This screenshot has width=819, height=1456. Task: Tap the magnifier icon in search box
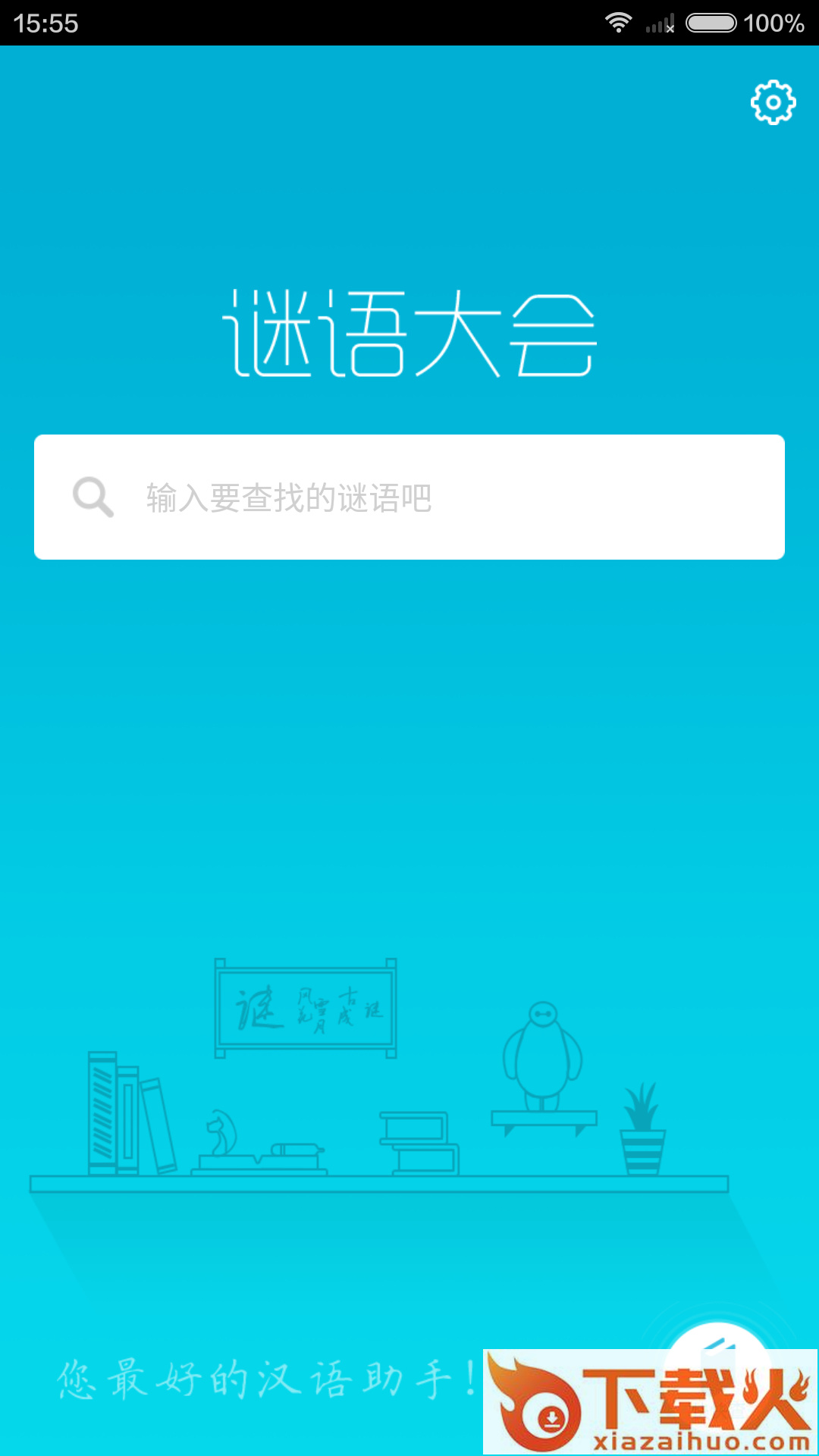tap(93, 497)
